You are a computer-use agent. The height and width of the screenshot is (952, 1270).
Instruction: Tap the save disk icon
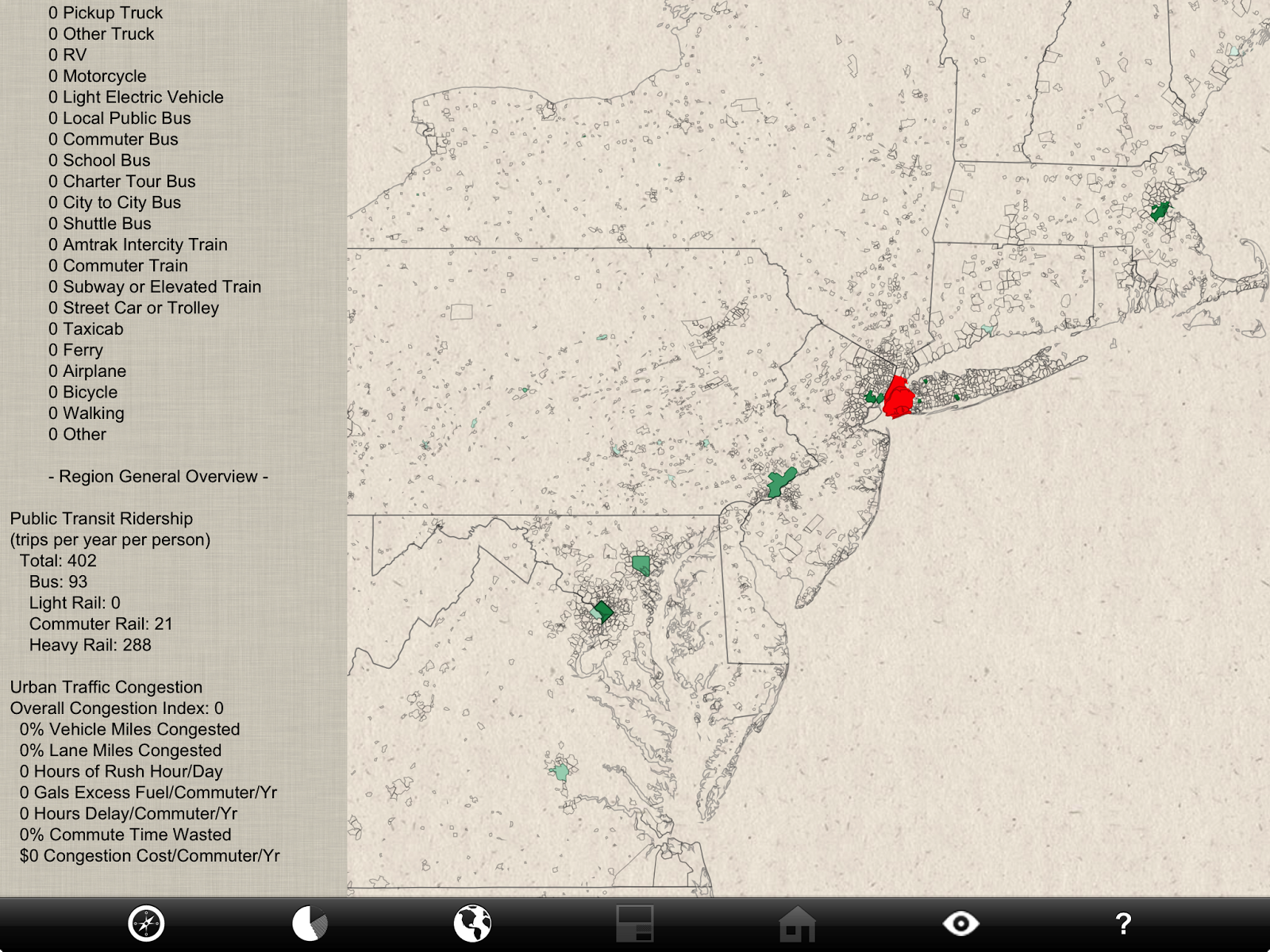click(635, 923)
